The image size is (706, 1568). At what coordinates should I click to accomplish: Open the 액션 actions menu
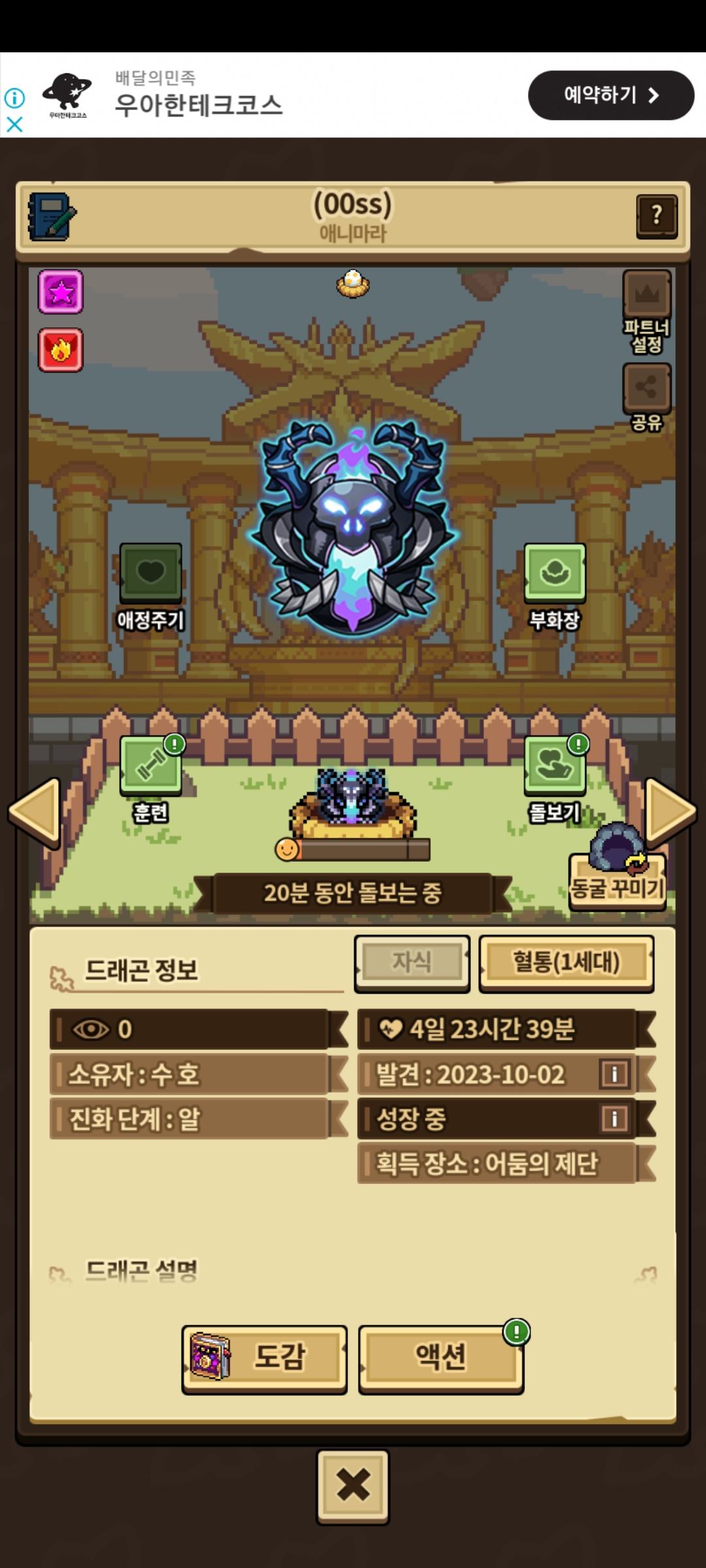point(441,1358)
